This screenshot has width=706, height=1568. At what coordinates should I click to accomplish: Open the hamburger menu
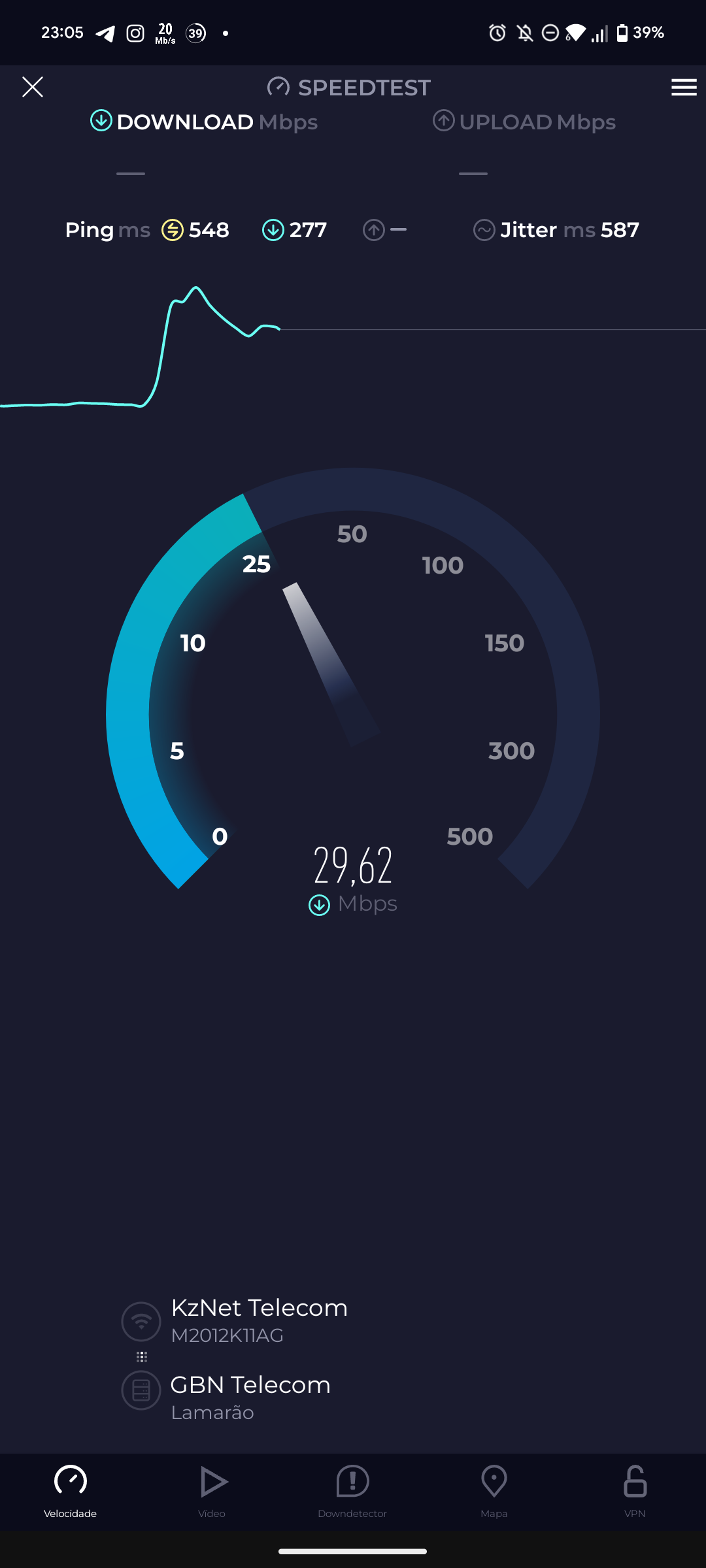pyautogui.click(x=683, y=86)
